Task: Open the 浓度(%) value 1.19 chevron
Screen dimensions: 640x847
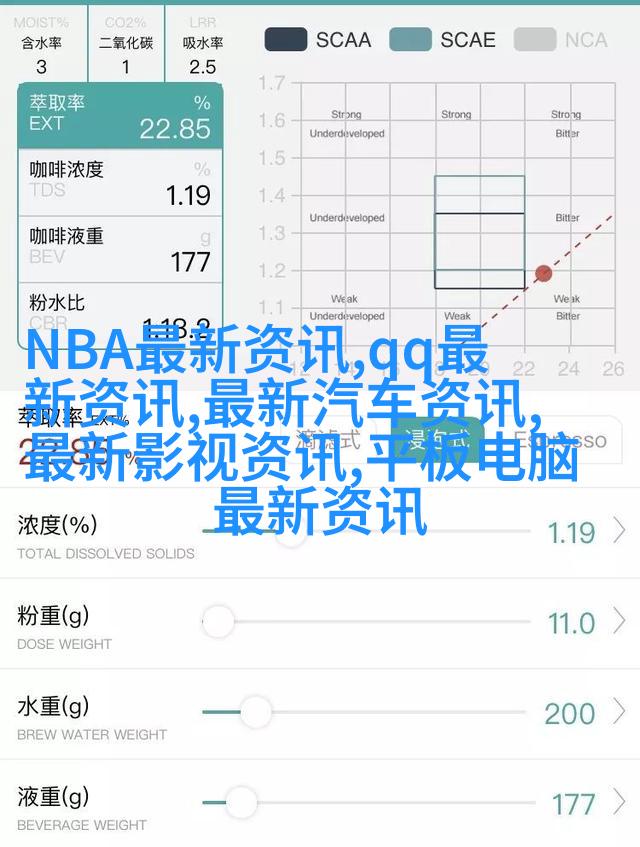Action: (620, 530)
